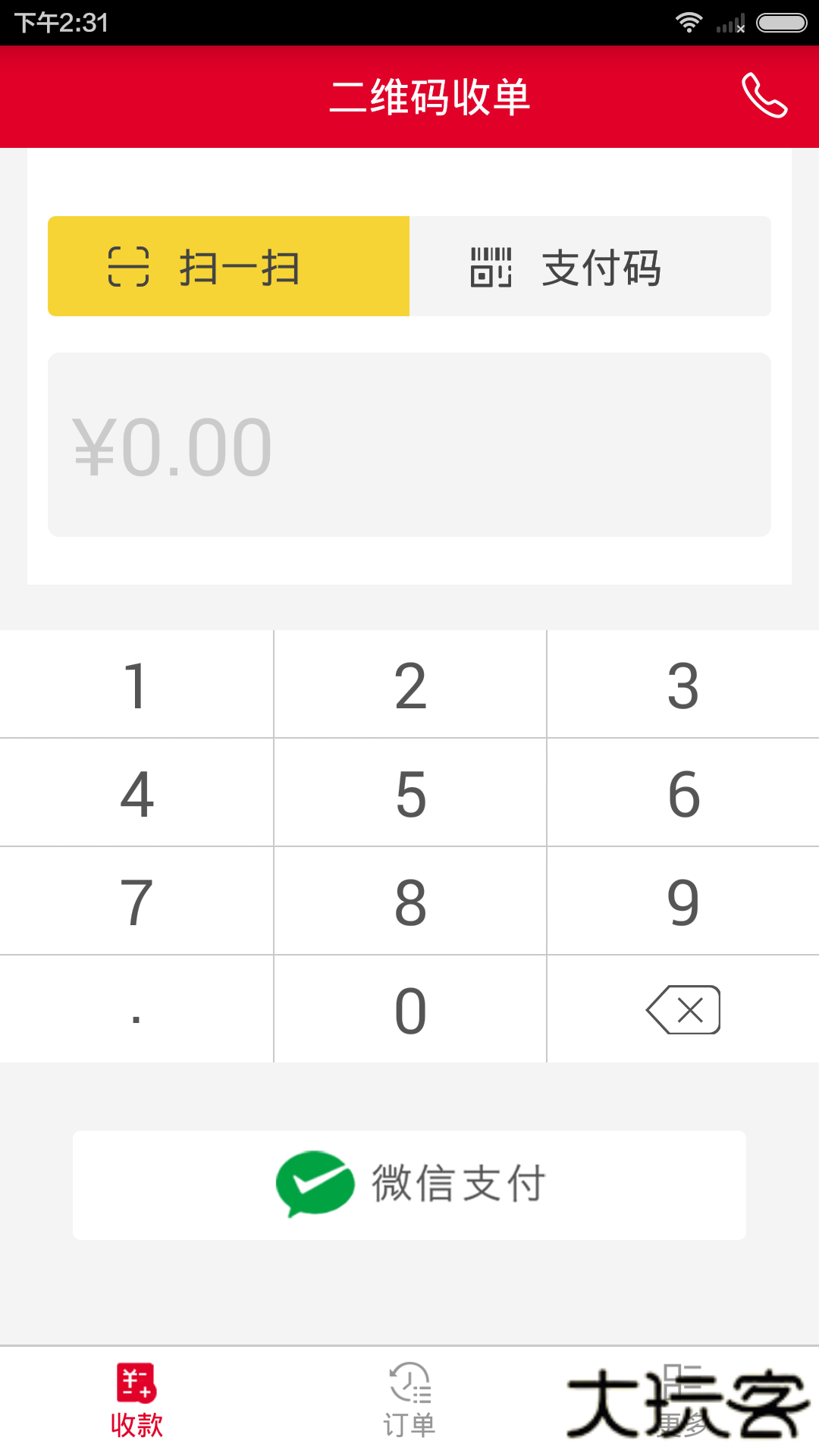Viewport: 819px width, 1456px height.
Task: Switch to the 支付码 tab
Action: coord(591,265)
